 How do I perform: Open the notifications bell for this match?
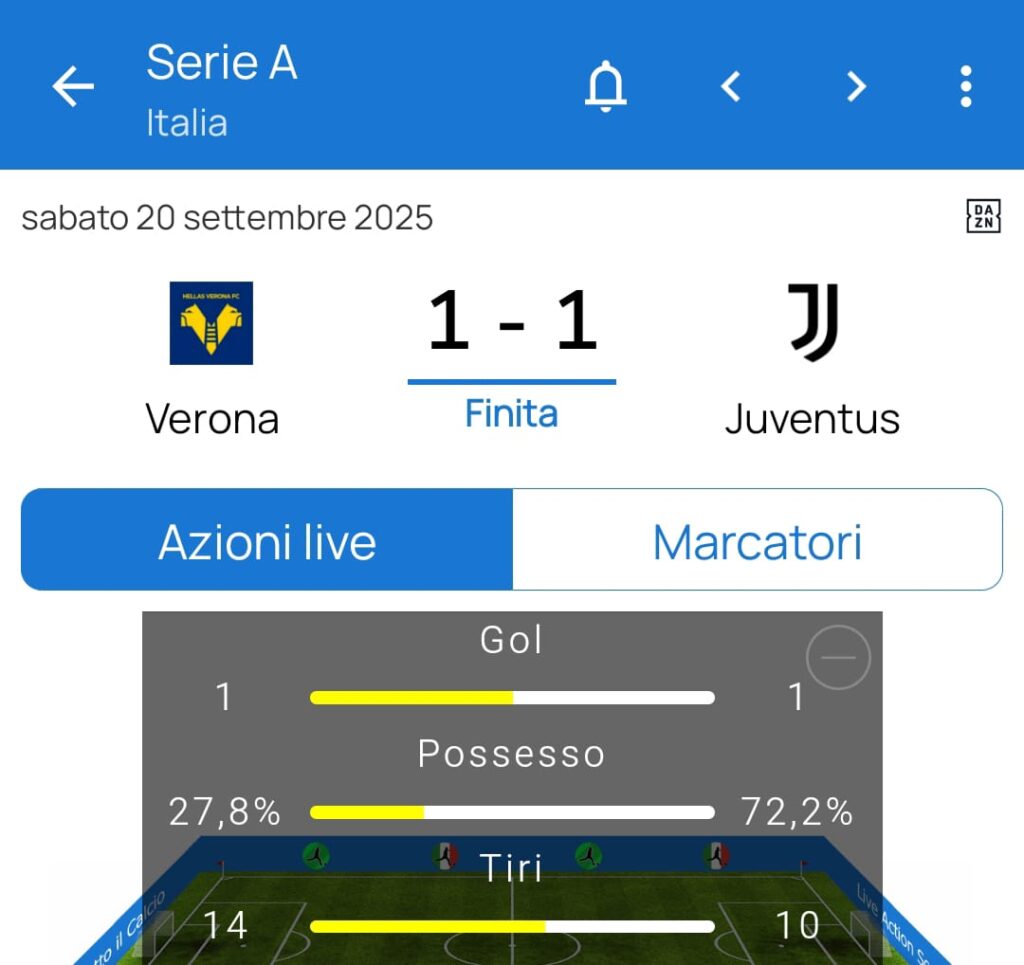tap(605, 87)
